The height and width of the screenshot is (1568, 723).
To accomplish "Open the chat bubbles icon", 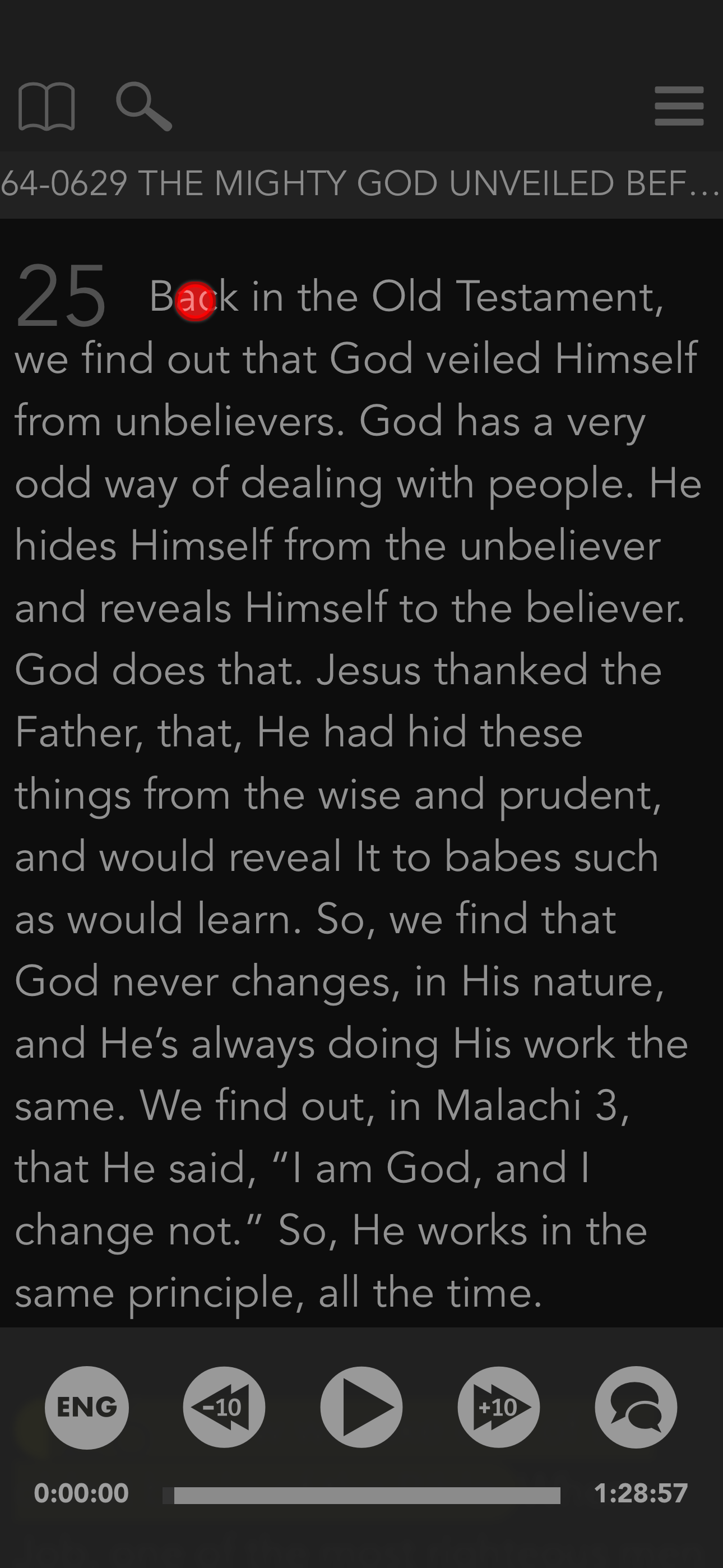I will point(636,1407).
